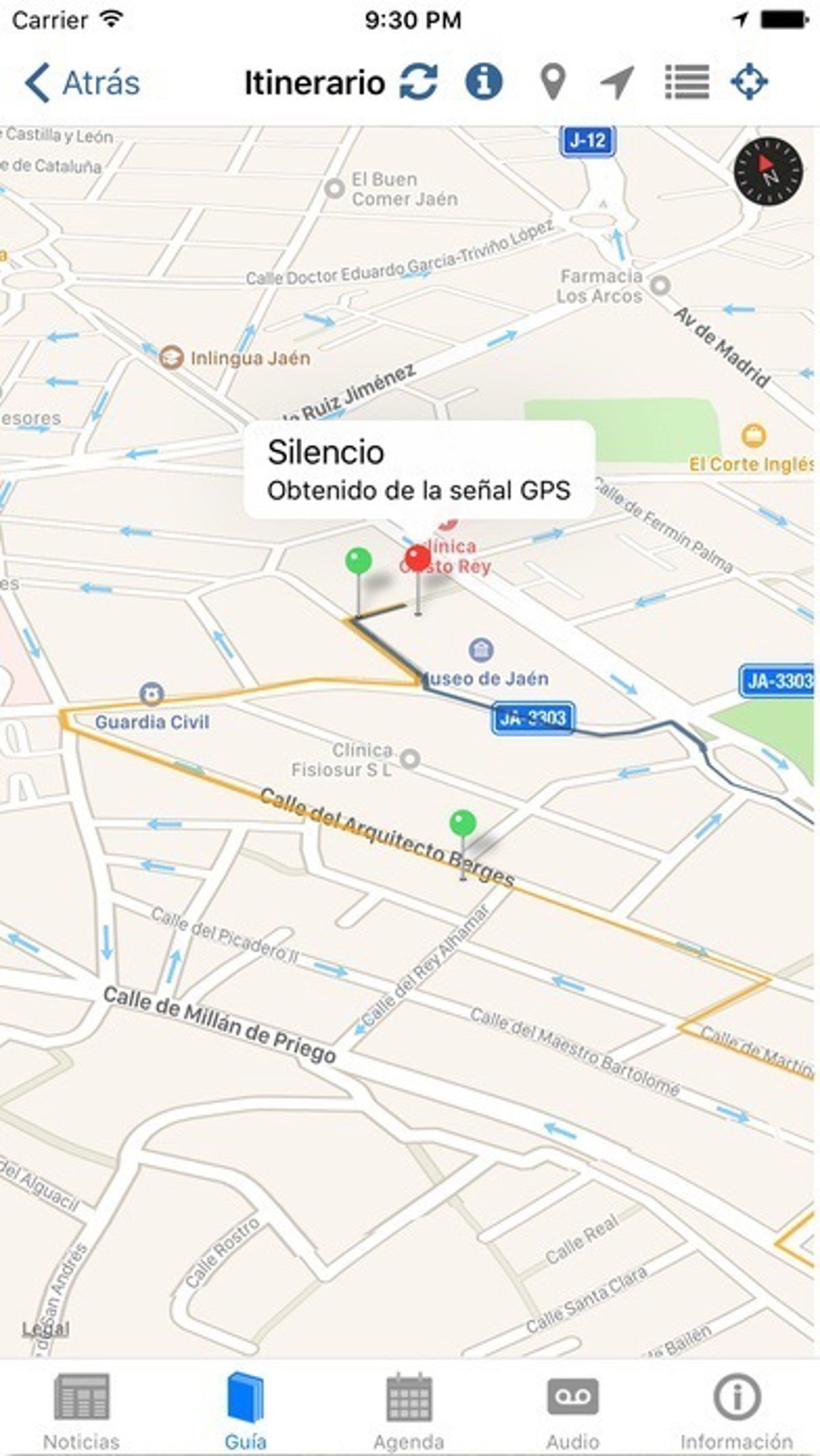
Task: Open the list view icon
Action: [687, 82]
